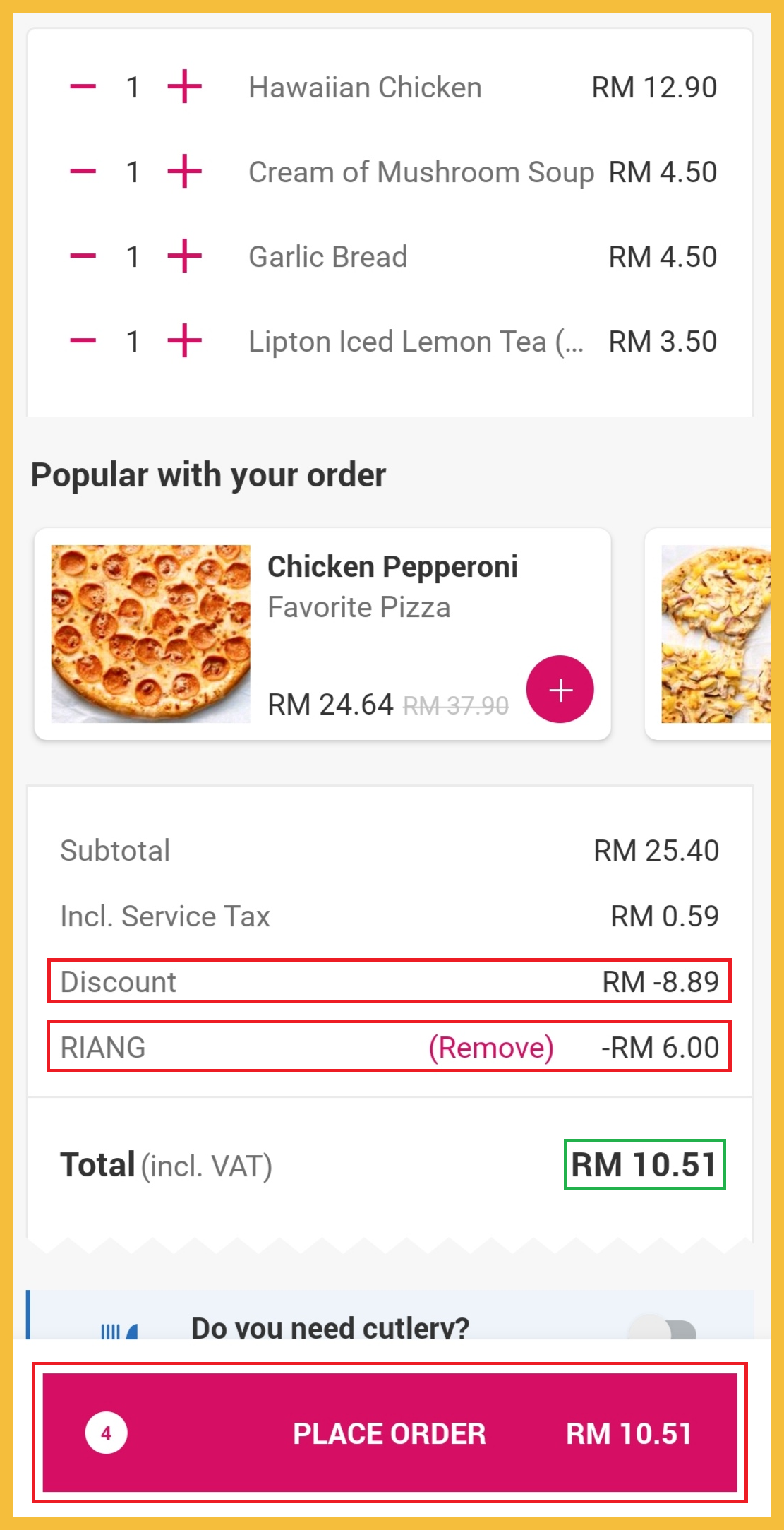Add one more Cream of Mushroom Soup

[x=184, y=172]
